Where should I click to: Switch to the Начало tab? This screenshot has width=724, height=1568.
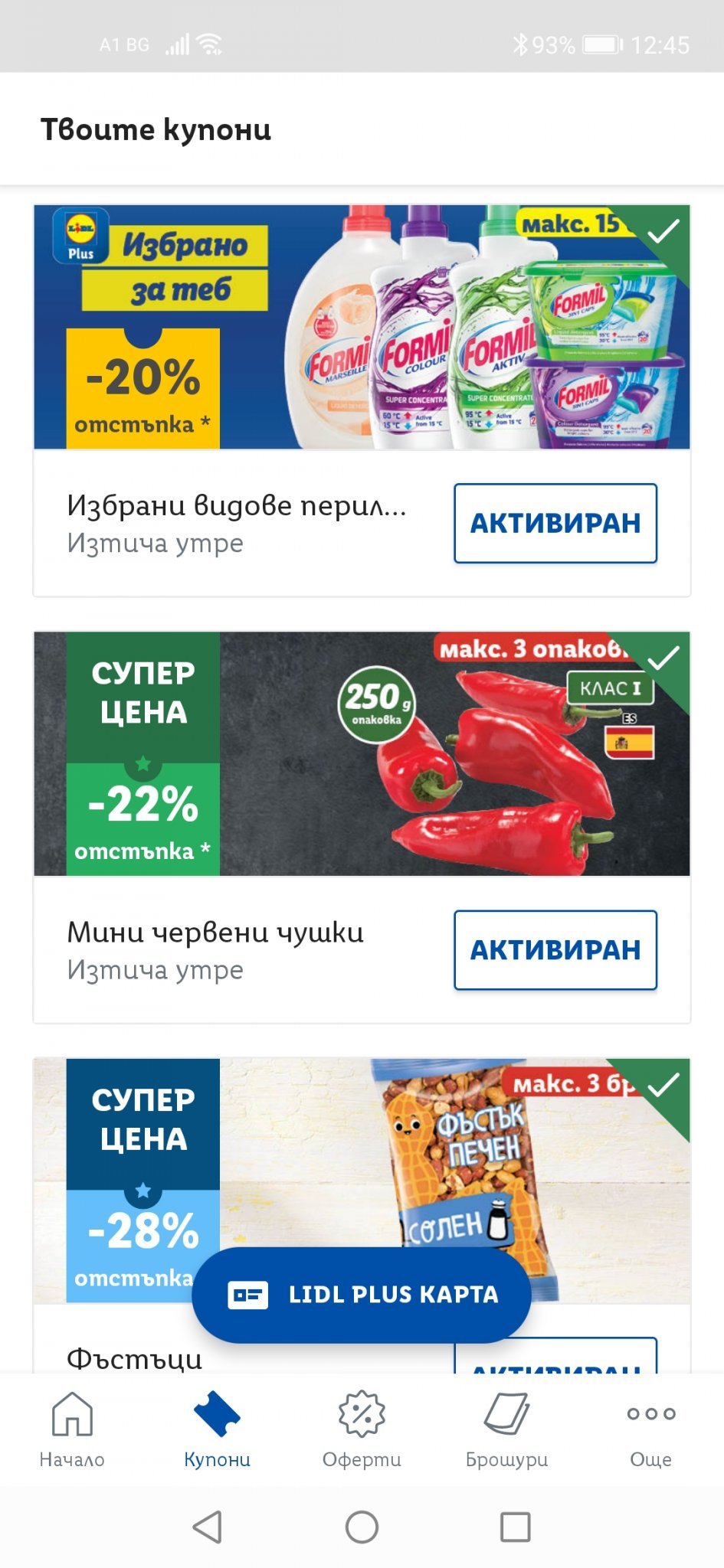coord(72,1429)
